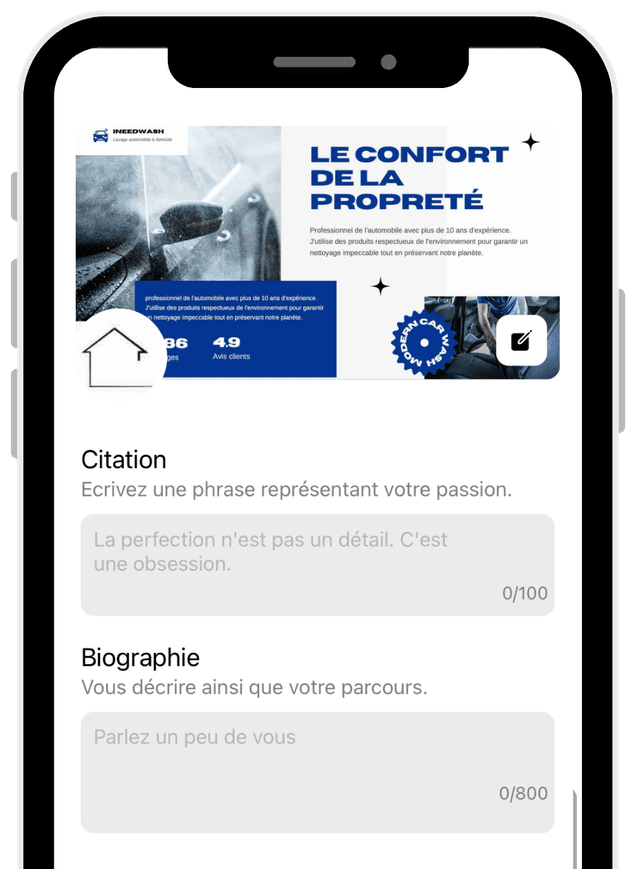Edit the cover banner image
This screenshot has width=640, height=869.
[521, 340]
